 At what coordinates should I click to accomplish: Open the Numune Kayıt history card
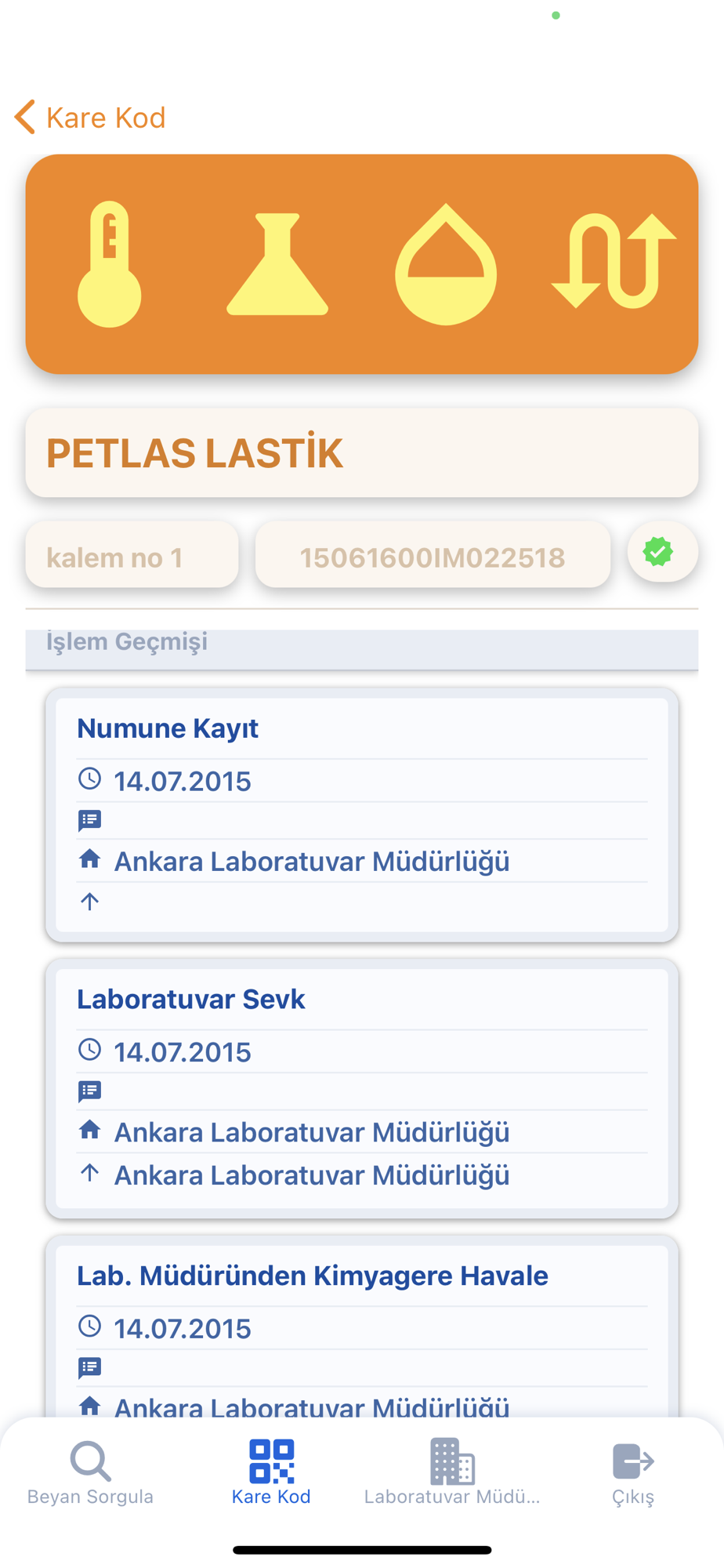pos(362,815)
